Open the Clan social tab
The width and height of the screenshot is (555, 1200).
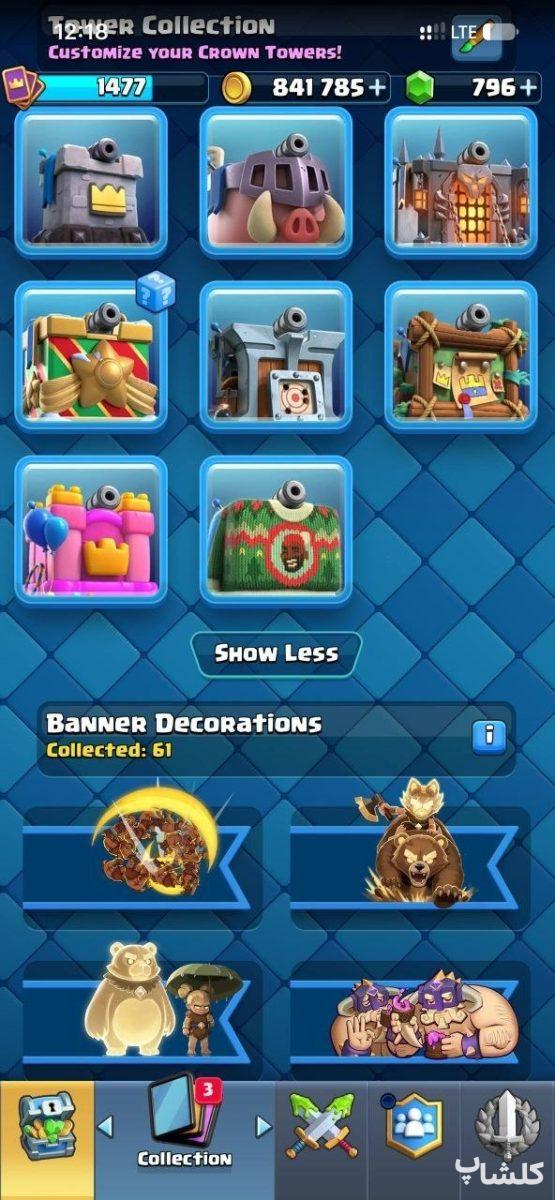[413, 1126]
